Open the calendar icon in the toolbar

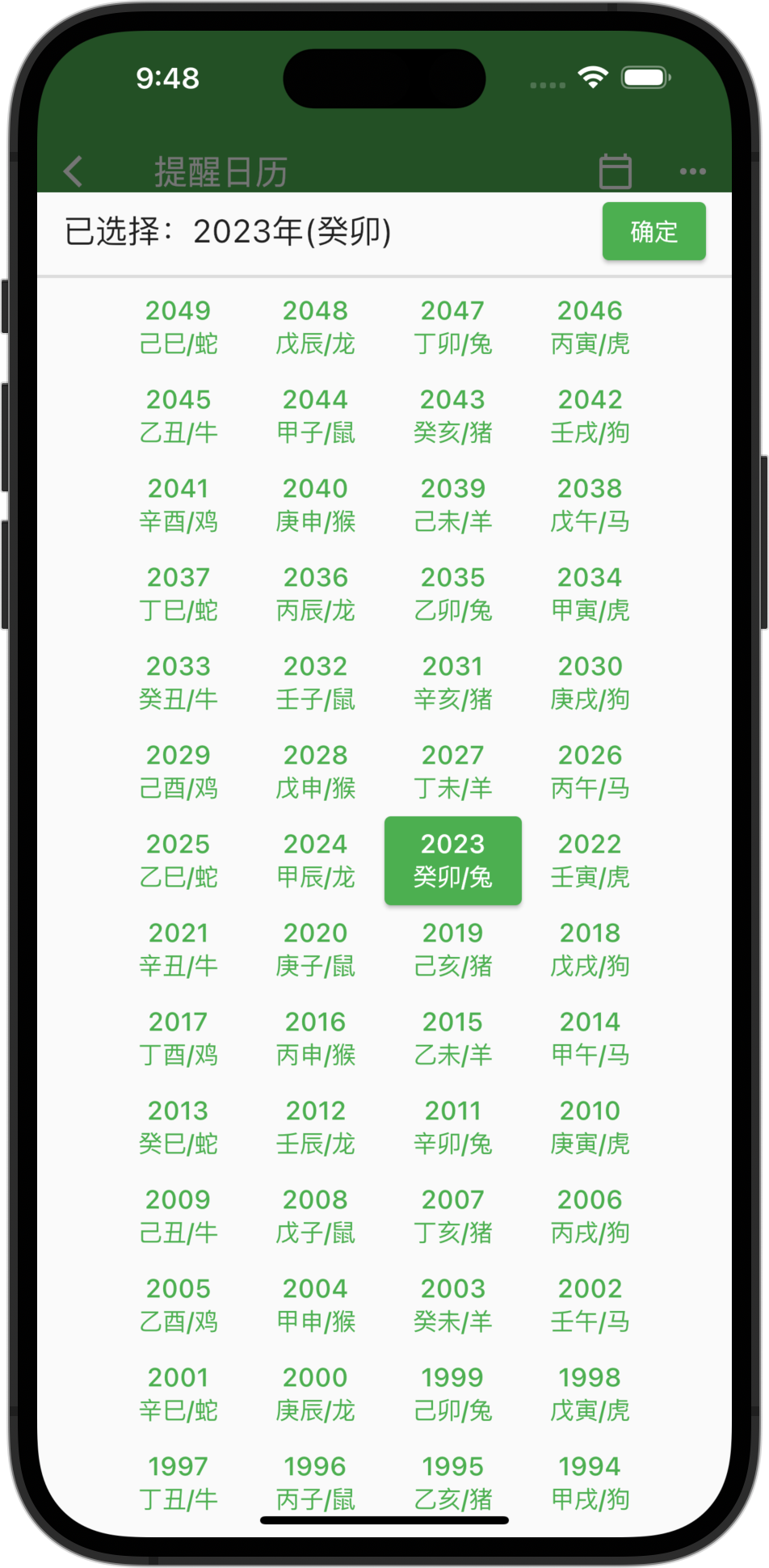click(x=616, y=171)
